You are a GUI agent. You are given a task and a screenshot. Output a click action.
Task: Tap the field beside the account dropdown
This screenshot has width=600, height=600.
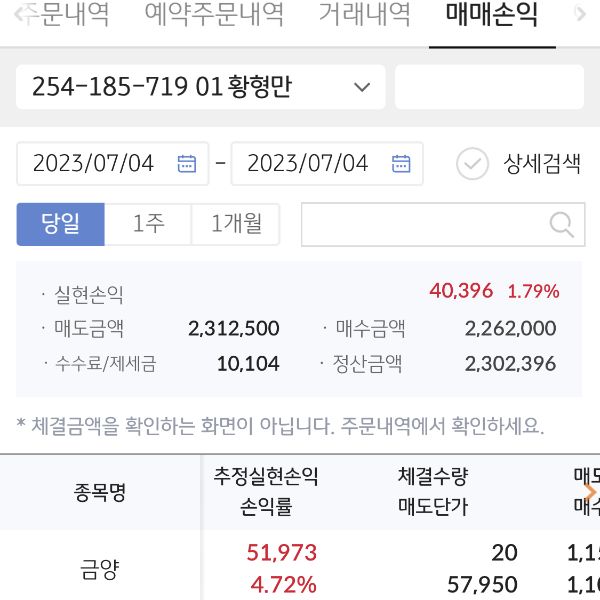tap(489, 87)
